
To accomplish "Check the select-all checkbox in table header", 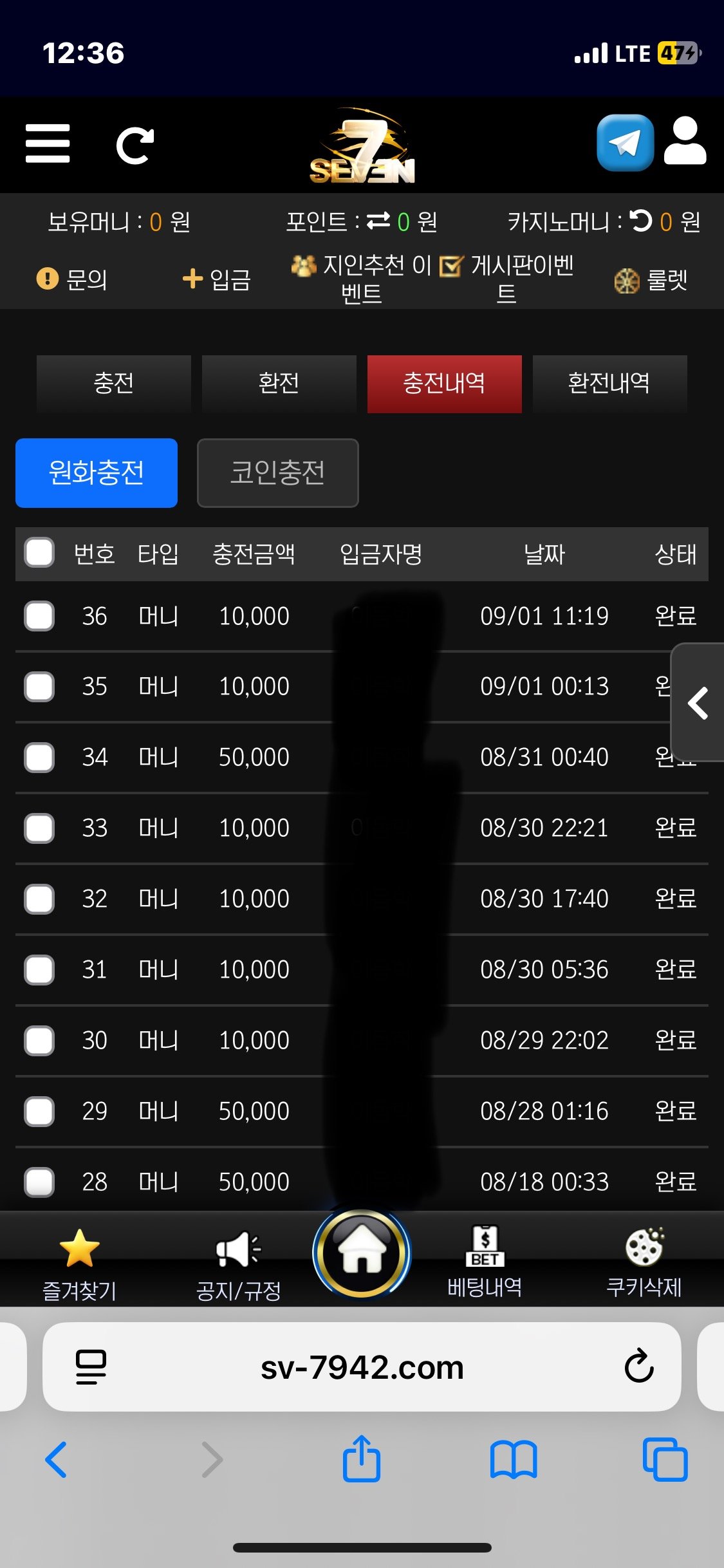I will (x=39, y=553).
